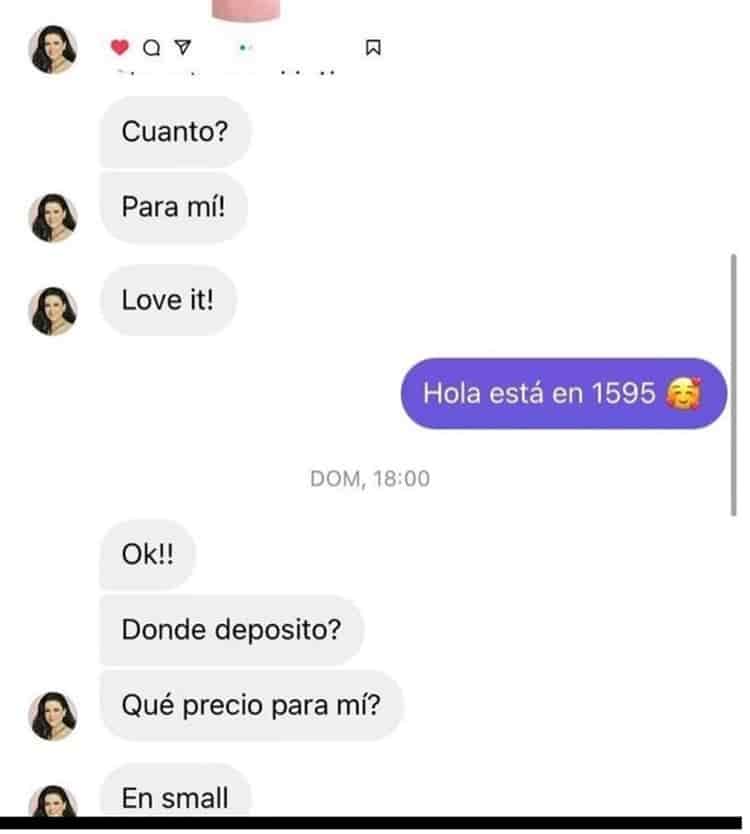Tap the avatar next to "Love it!"
Screen dimensions: 750x834
pyautogui.click(x=53, y=310)
